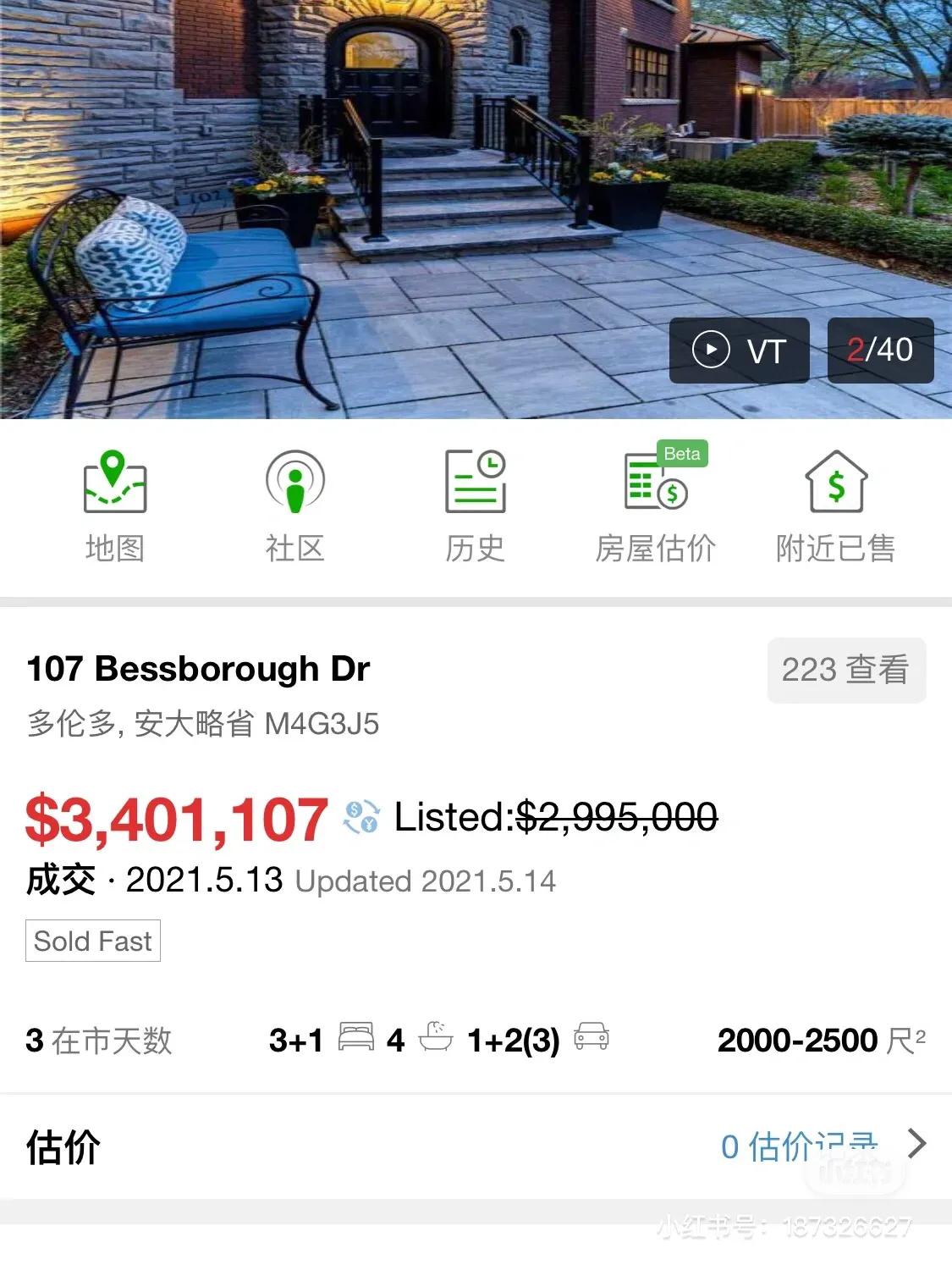Play the VT virtual tour
Screen dimensions: 952x1270
point(739,351)
